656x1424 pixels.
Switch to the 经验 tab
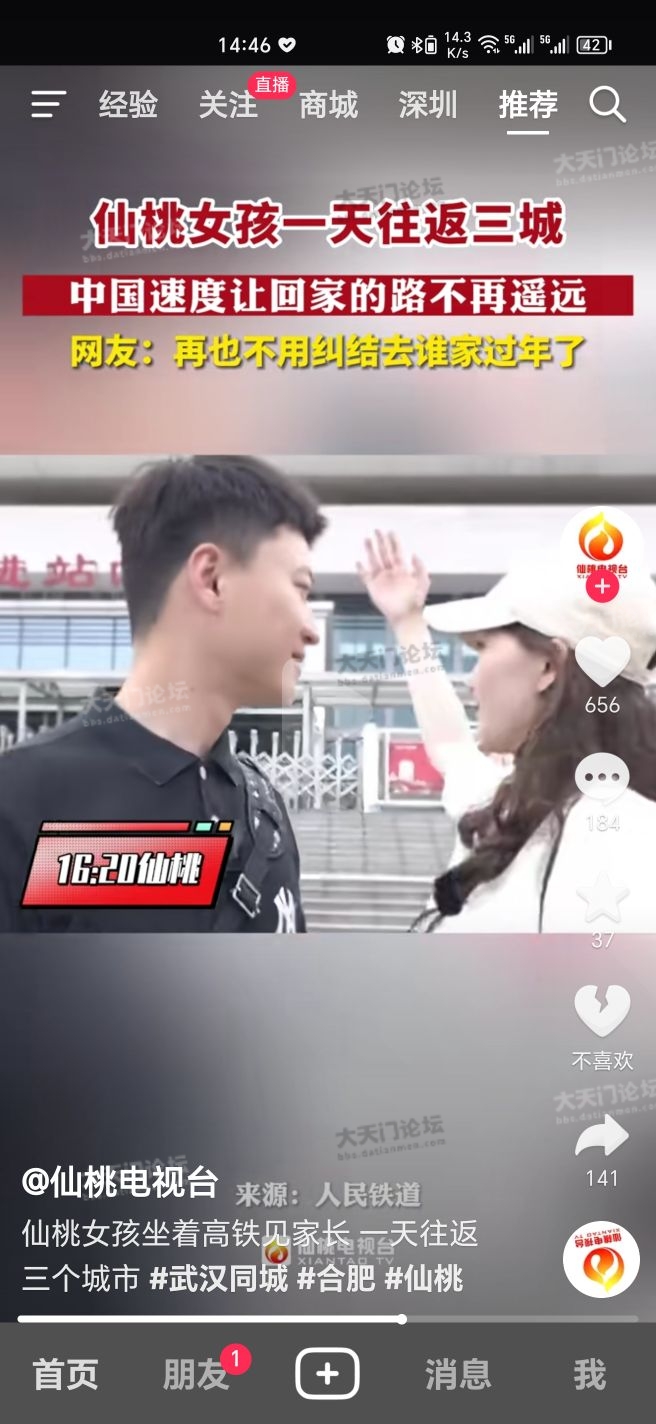(128, 104)
